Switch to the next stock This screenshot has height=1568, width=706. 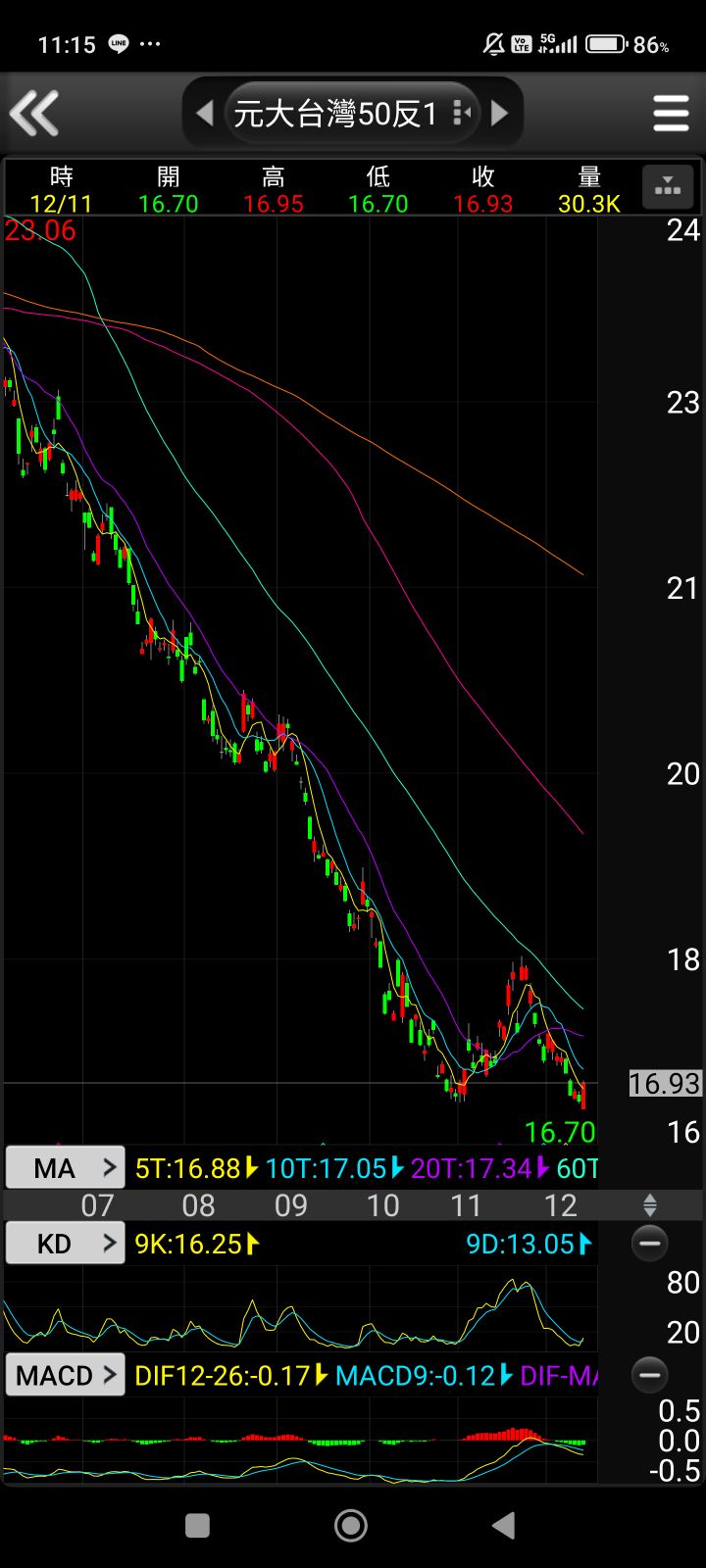499,114
